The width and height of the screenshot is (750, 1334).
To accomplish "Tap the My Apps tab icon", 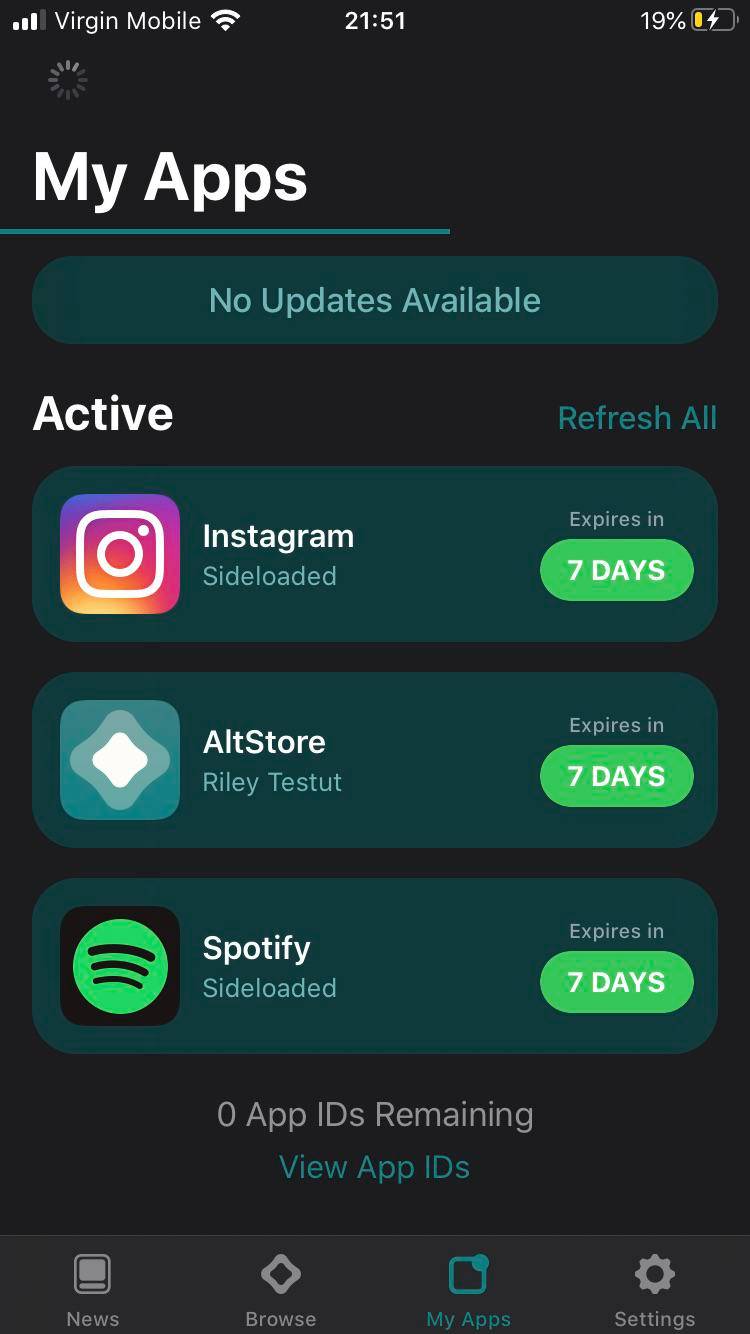I will [468, 1273].
